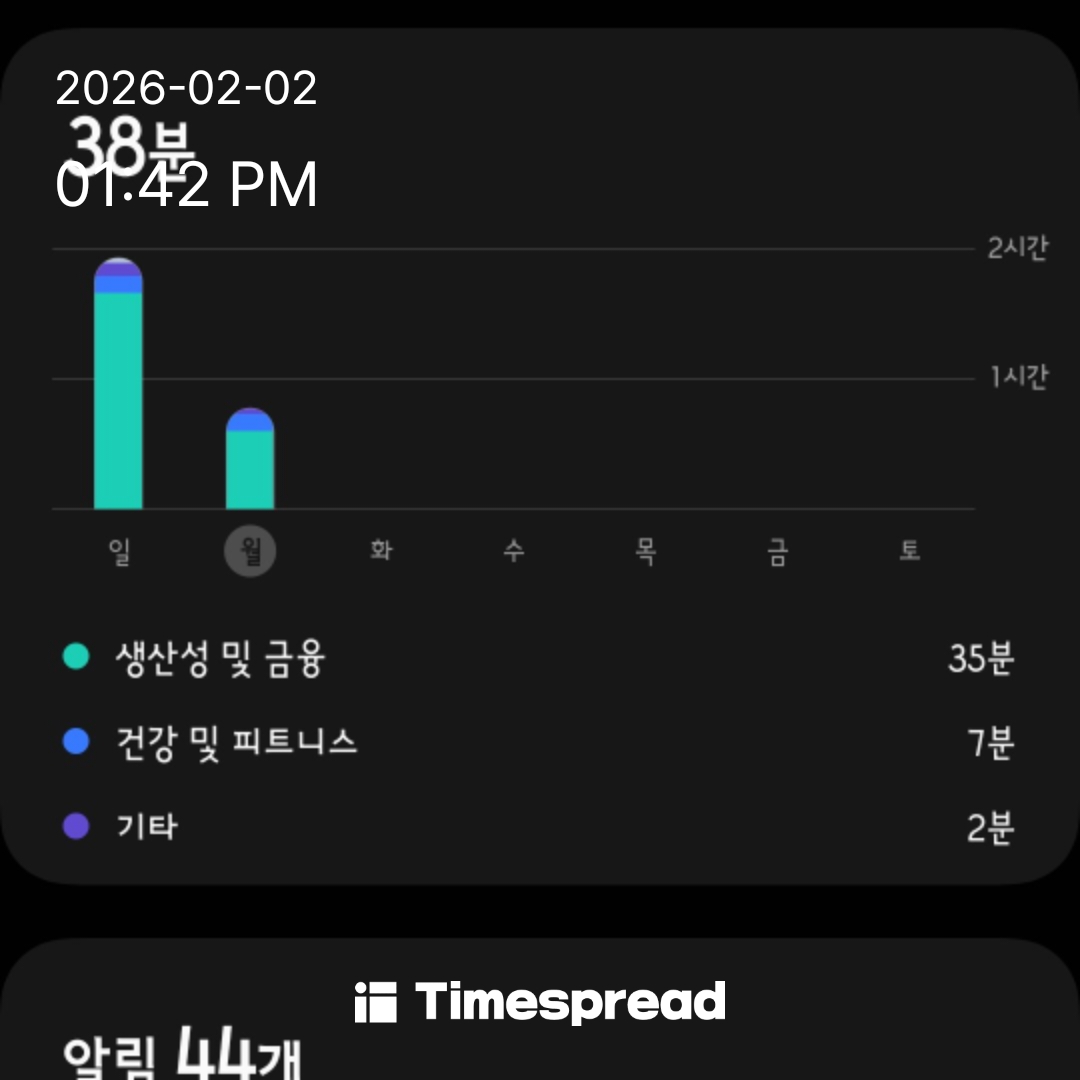Select the highlighted Monday (월) day

(250, 552)
